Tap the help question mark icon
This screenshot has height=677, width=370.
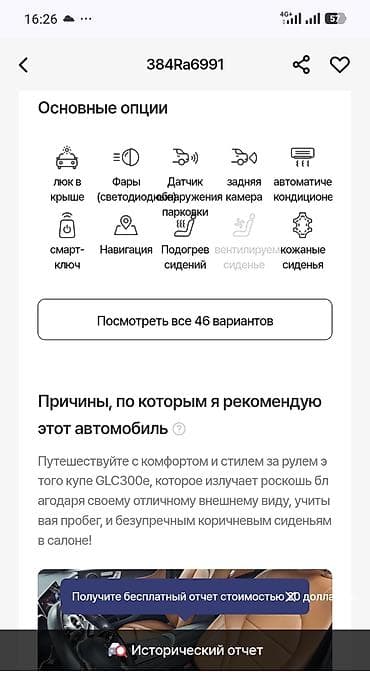pos(179,429)
